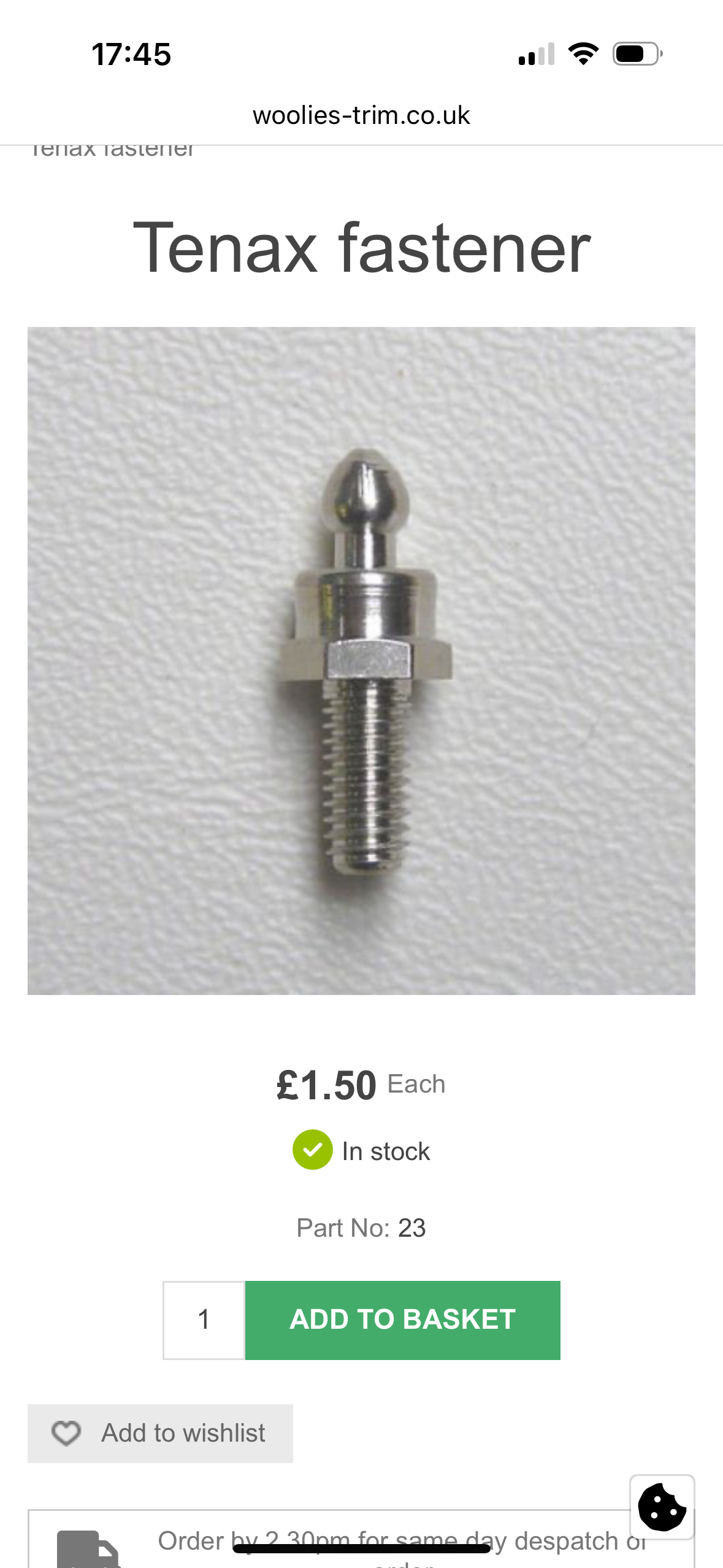Open the cookie settings icon
This screenshot has height=1568, width=723.
[662, 1507]
